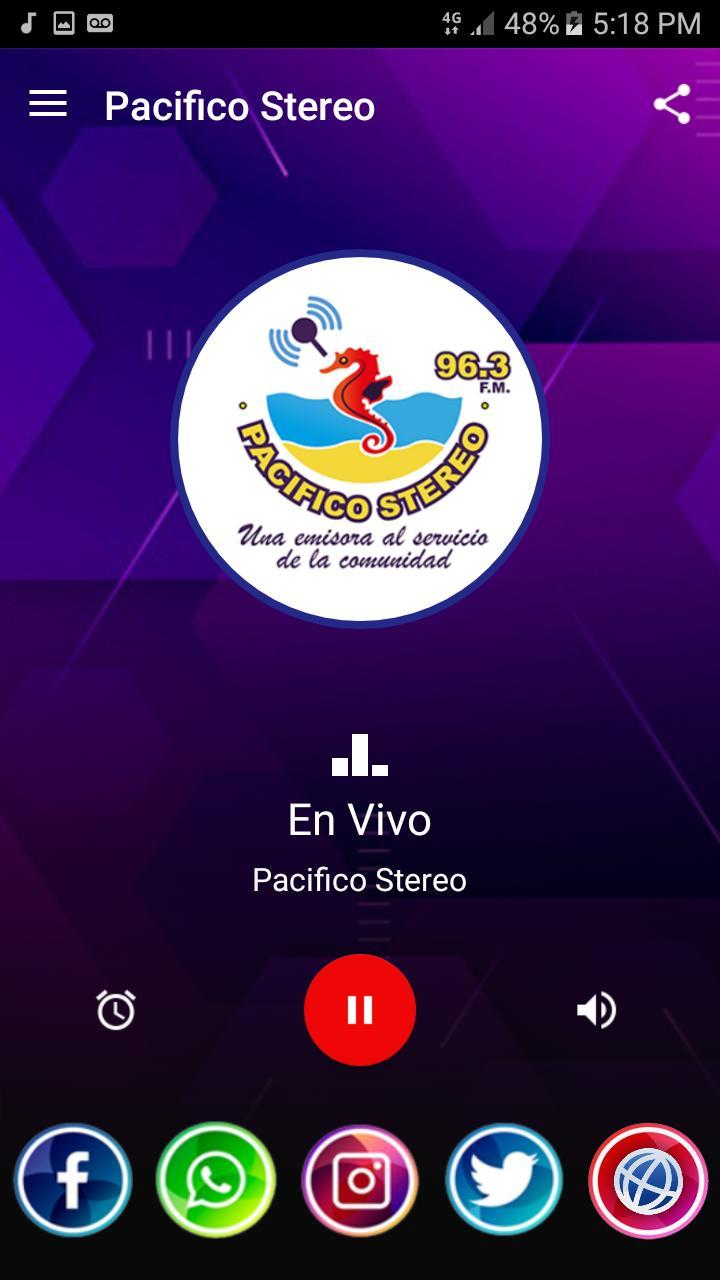The image size is (720, 1280).
Task: Pause the live radio stream
Action: coord(360,1010)
